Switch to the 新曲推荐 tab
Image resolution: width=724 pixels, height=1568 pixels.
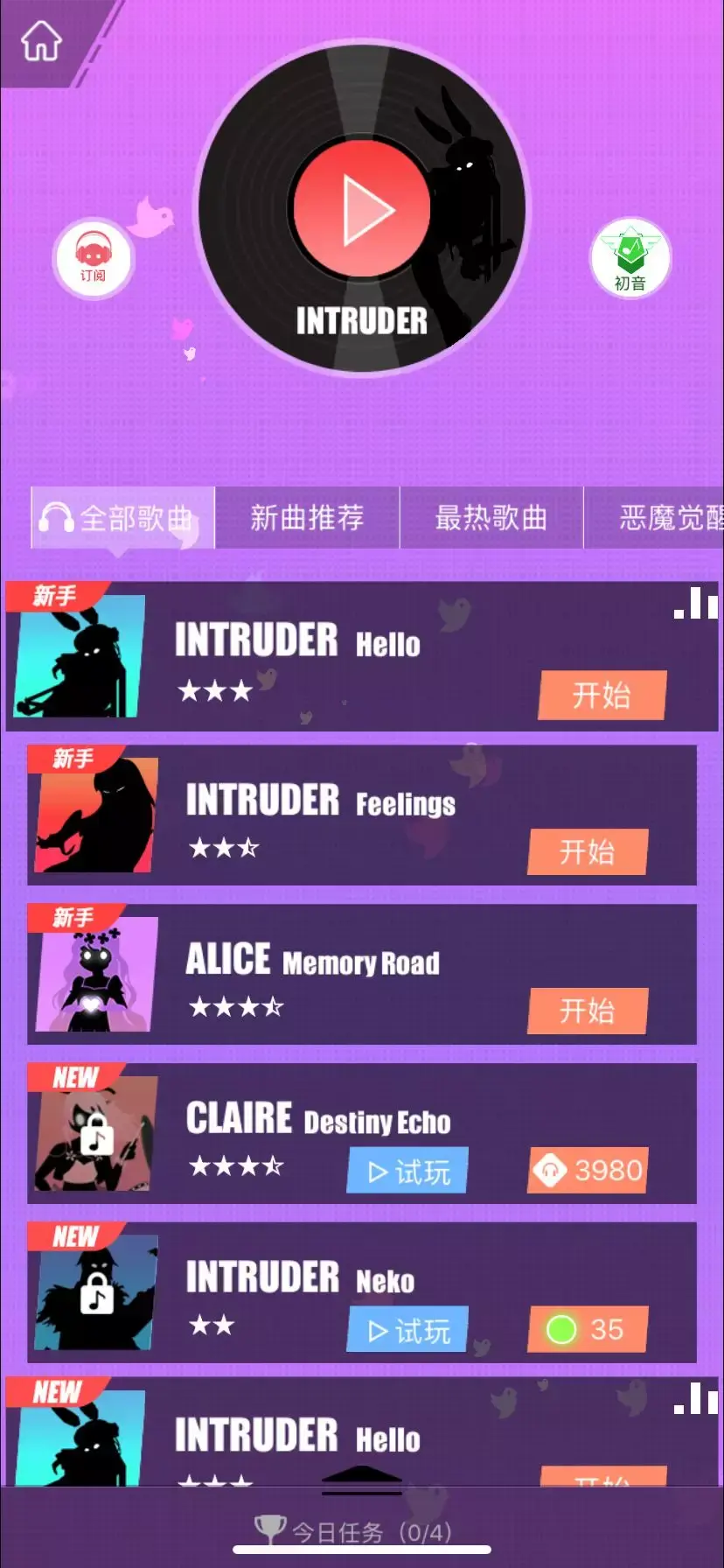point(307,518)
